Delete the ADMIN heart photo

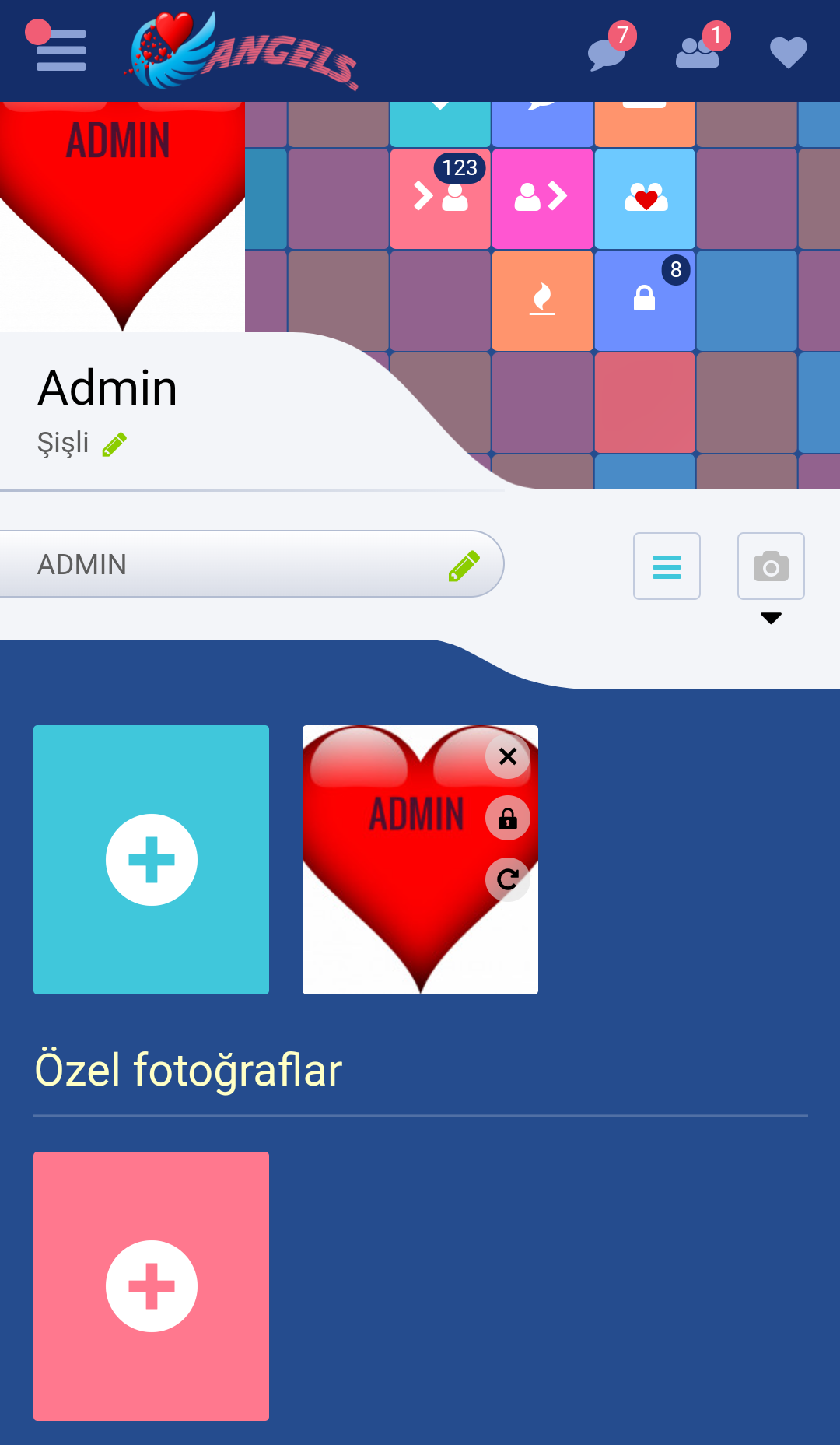pyautogui.click(x=508, y=756)
